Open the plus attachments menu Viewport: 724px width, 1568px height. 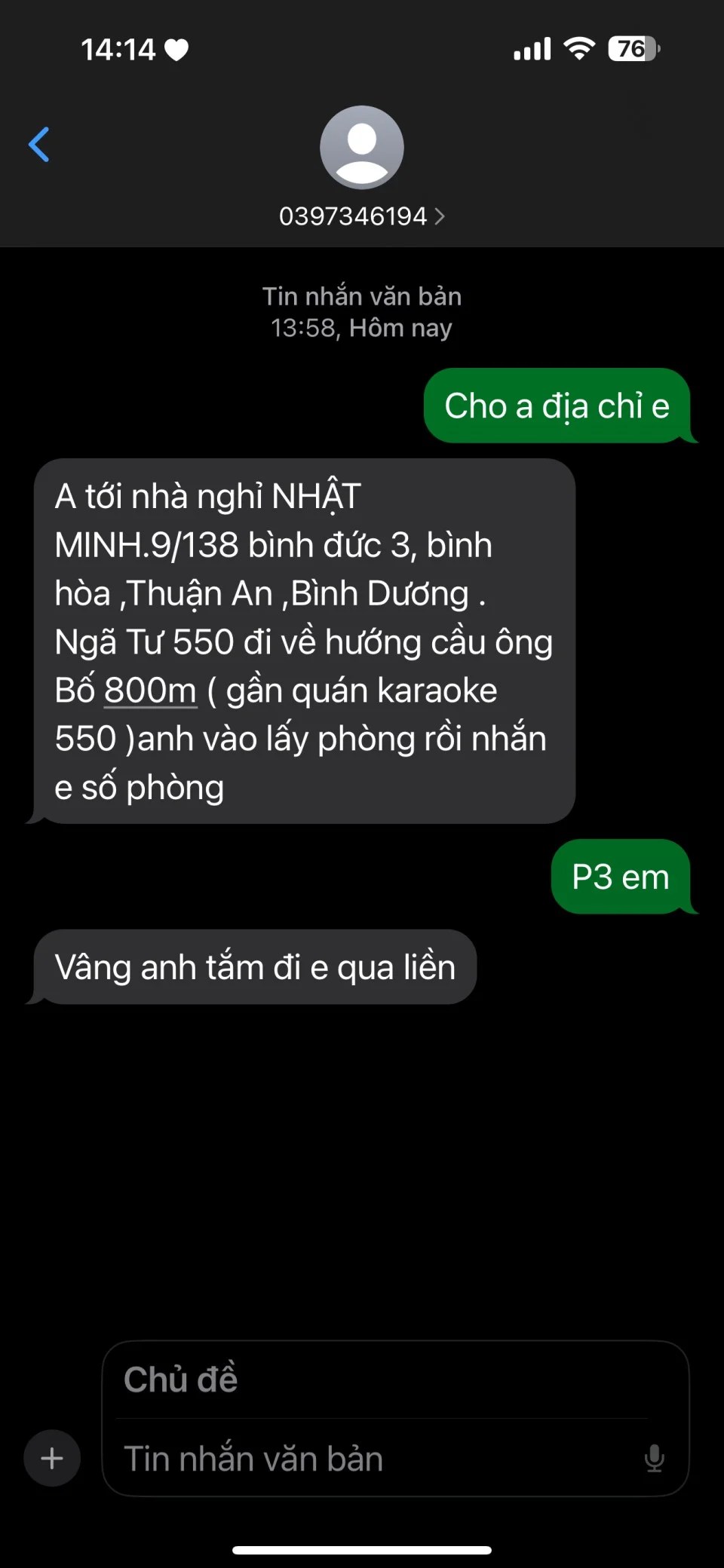(52, 1458)
